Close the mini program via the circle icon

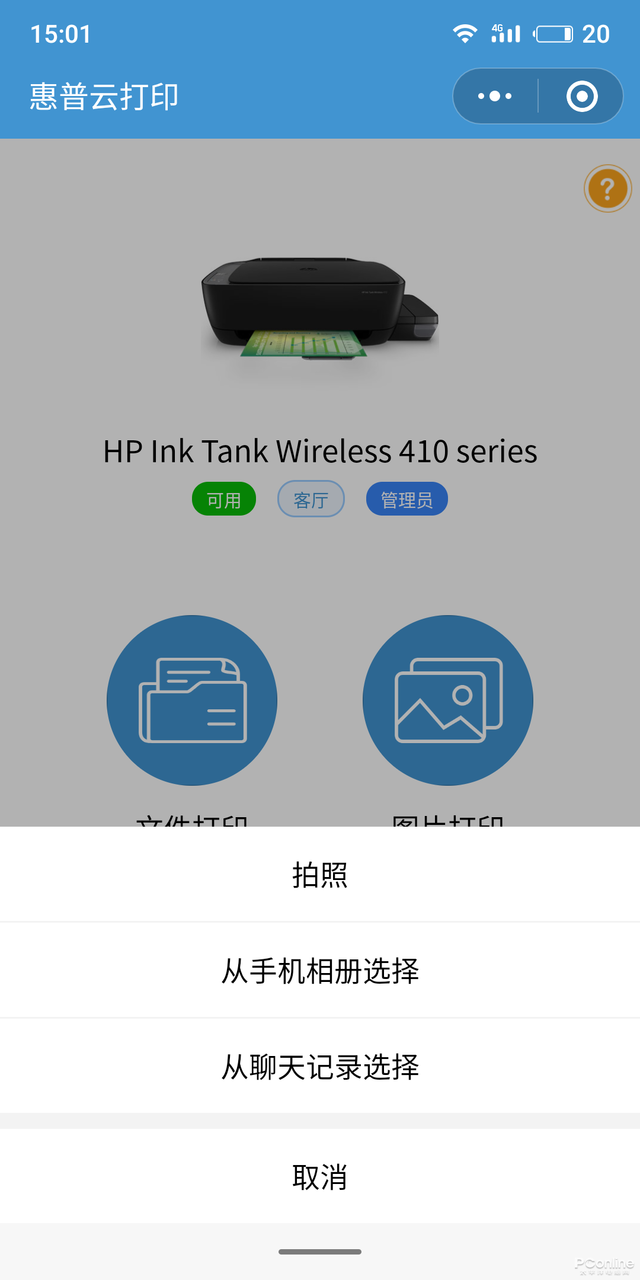582,96
